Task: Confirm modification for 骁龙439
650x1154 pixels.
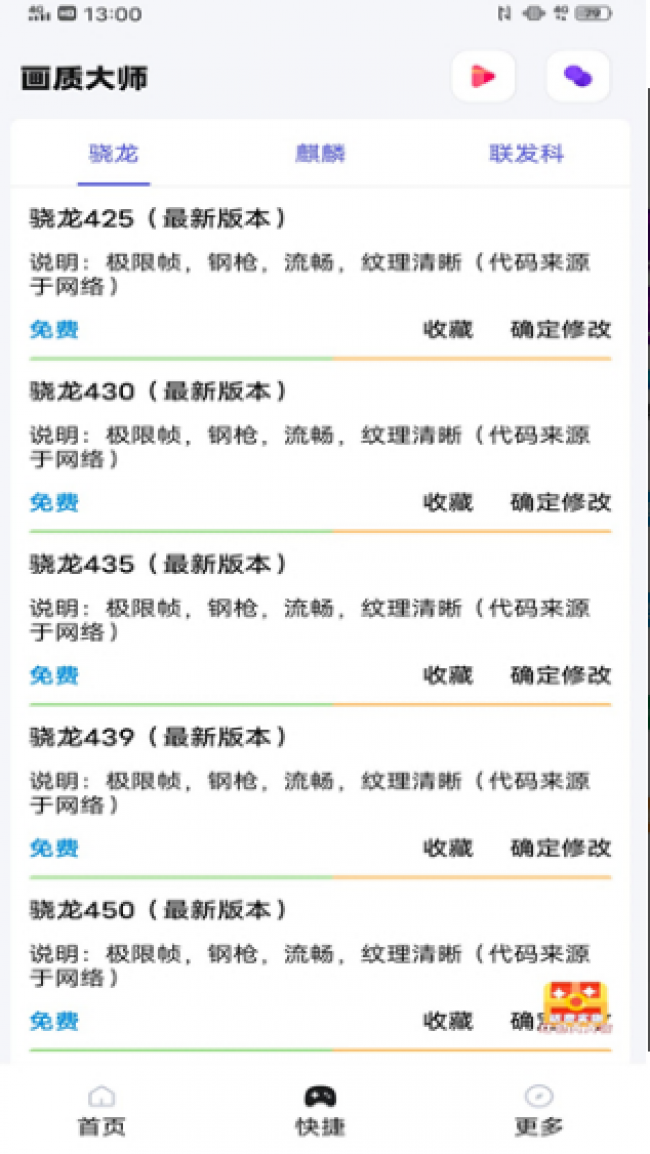Action: [x=561, y=848]
